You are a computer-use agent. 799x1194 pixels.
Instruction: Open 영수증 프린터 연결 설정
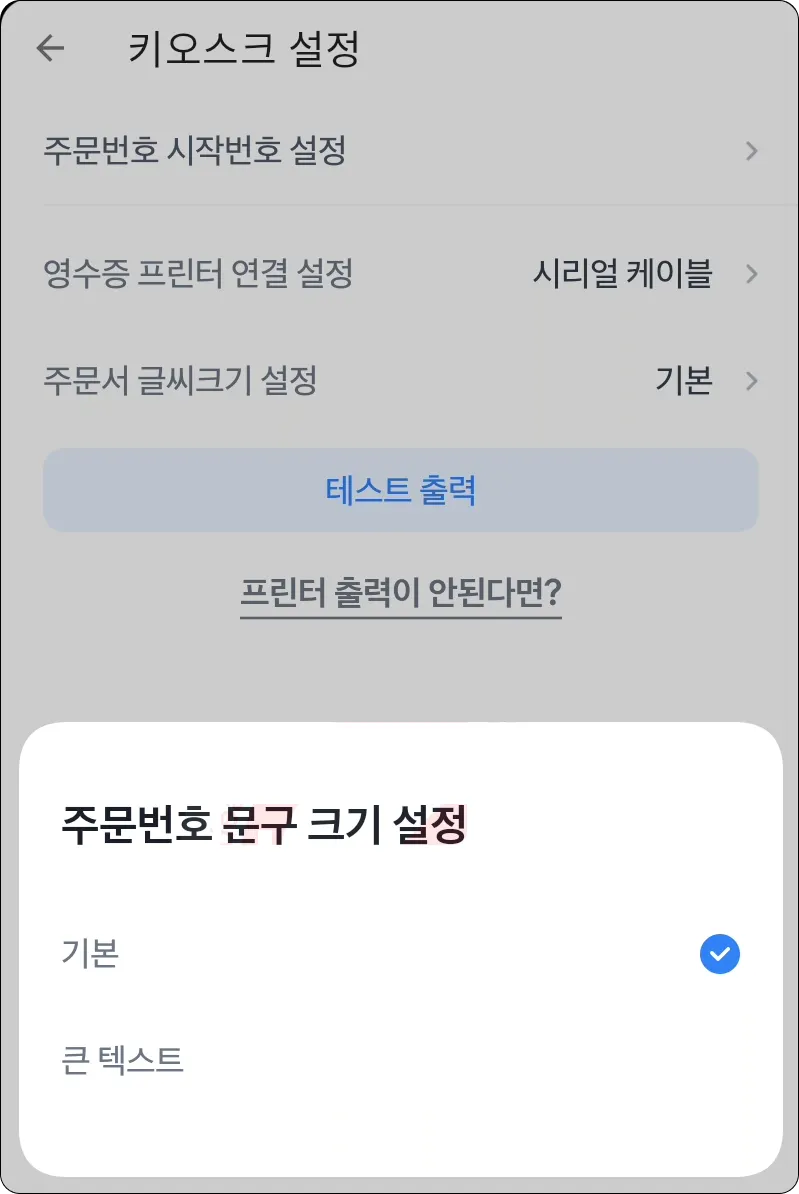[x=400, y=273]
